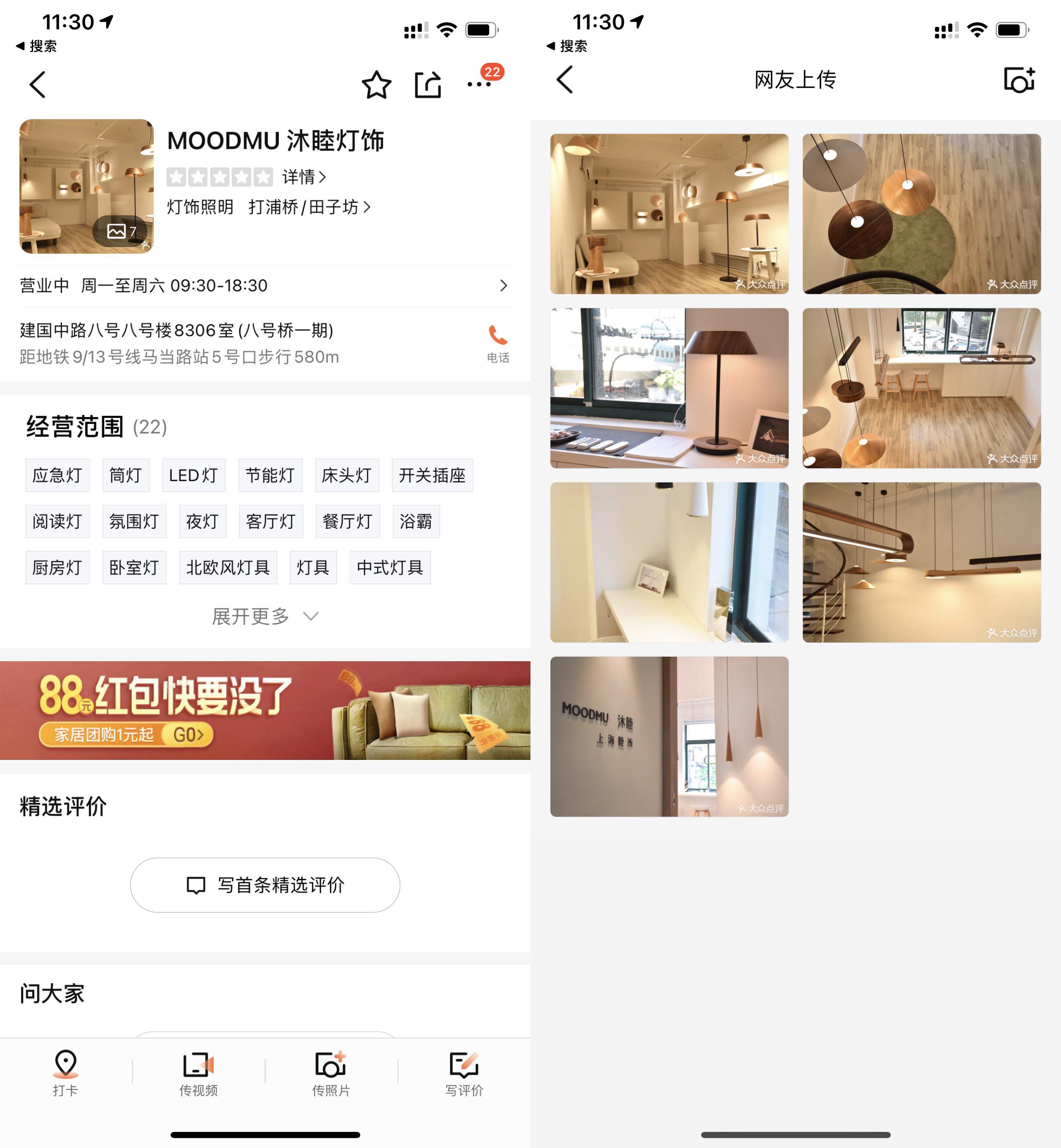This screenshot has width=1061, height=1148.
Task: Open rating details via 详情
Action: (304, 177)
